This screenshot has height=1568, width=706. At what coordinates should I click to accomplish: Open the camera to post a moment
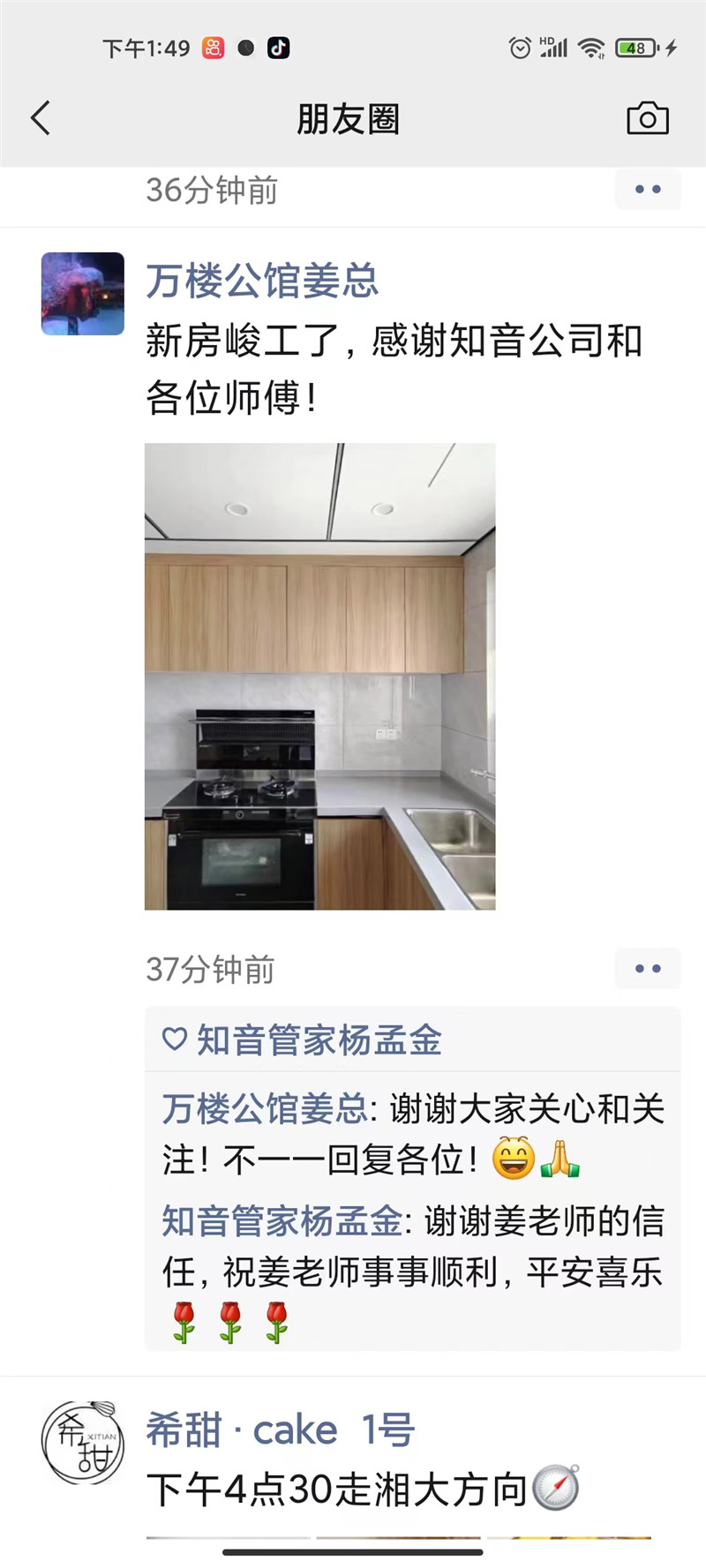click(x=647, y=118)
